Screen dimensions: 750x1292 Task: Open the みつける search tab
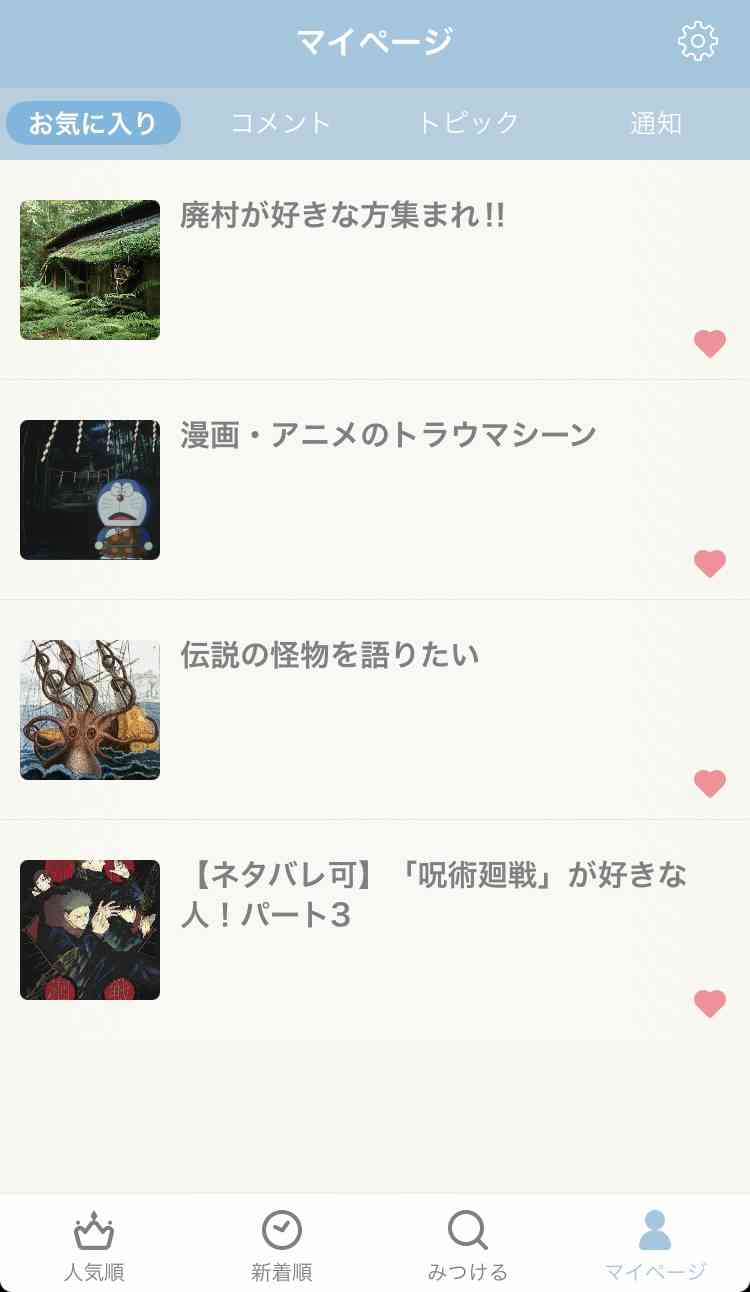(x=468, y=1245)
